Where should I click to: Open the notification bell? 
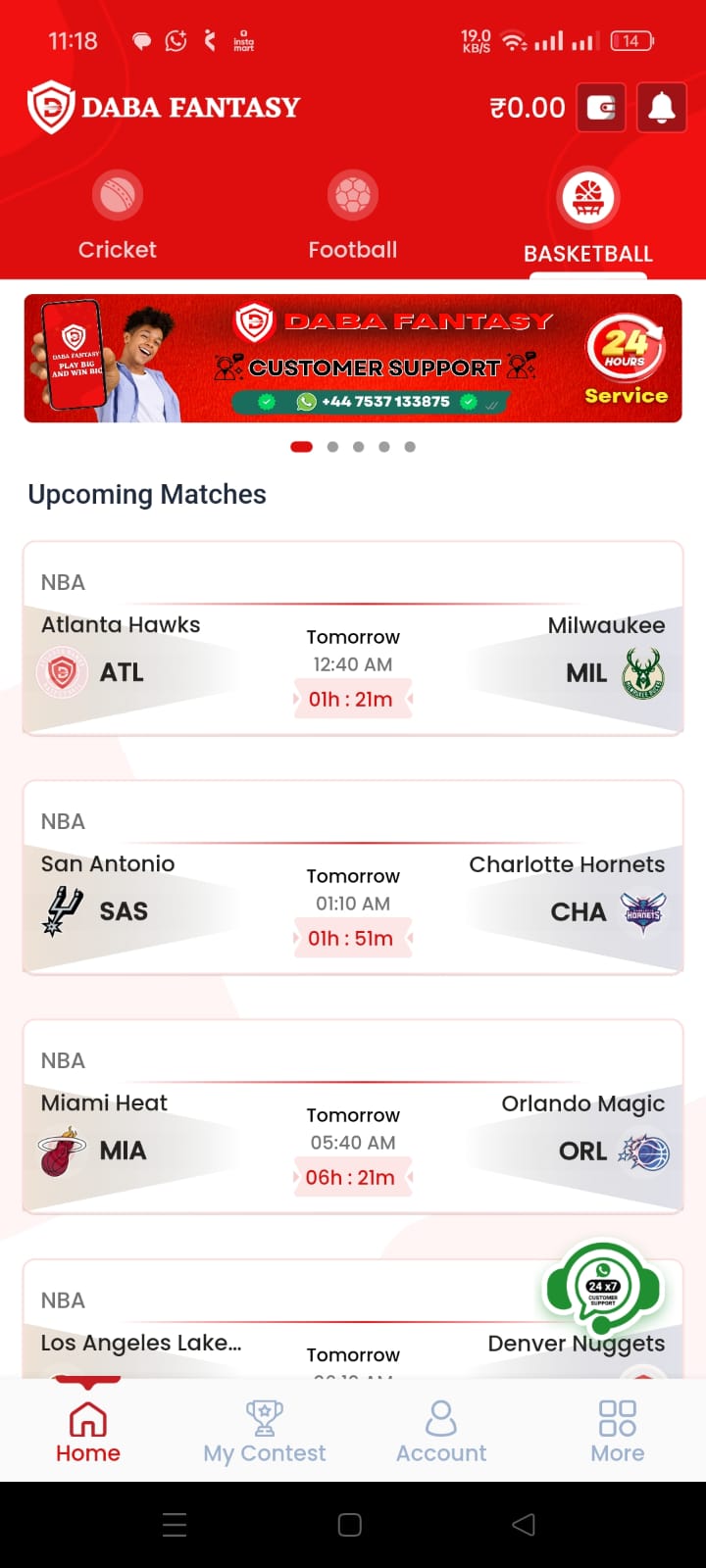click(661, 108)
